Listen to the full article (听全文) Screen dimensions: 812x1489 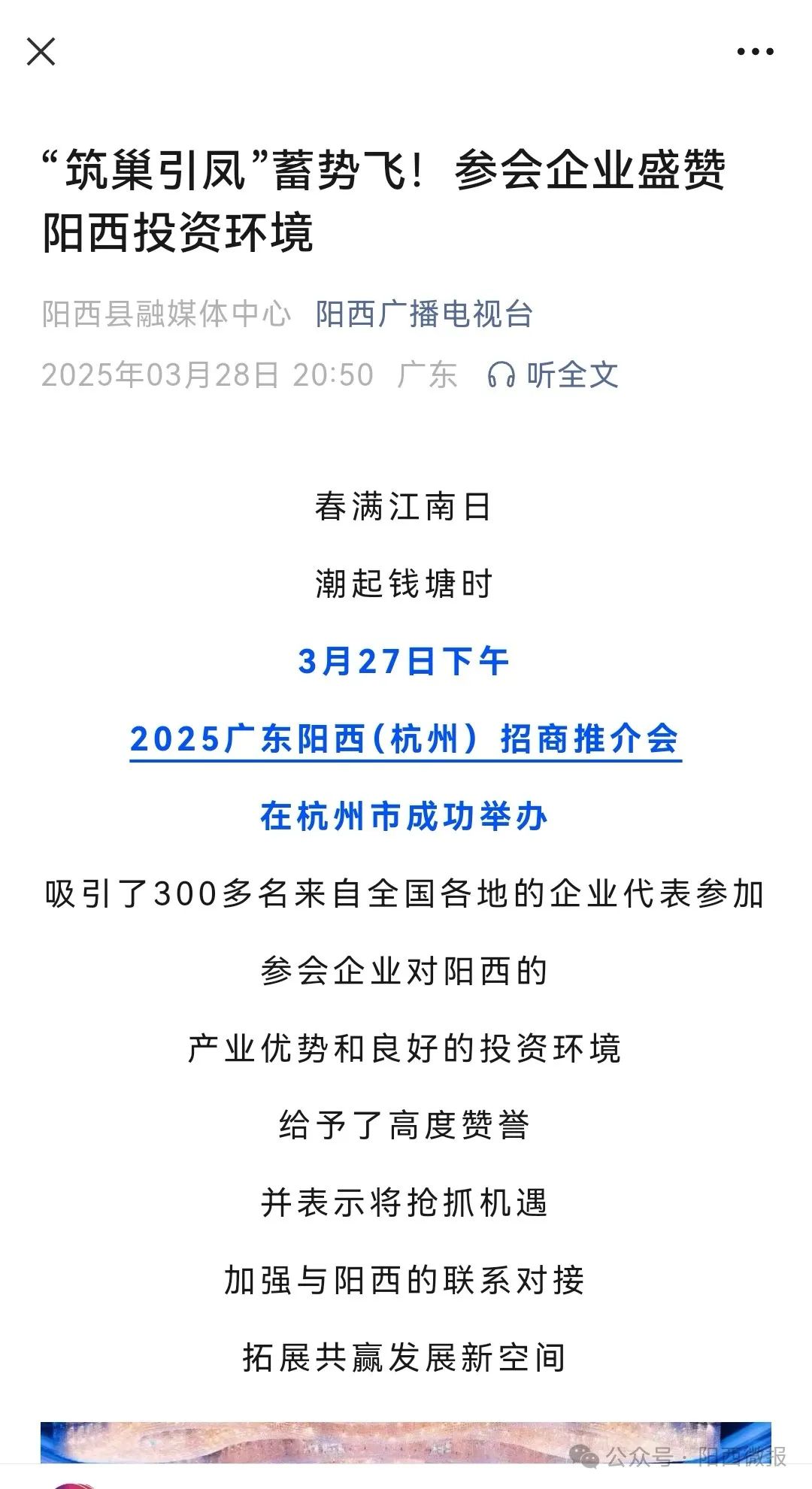(554, 375)
